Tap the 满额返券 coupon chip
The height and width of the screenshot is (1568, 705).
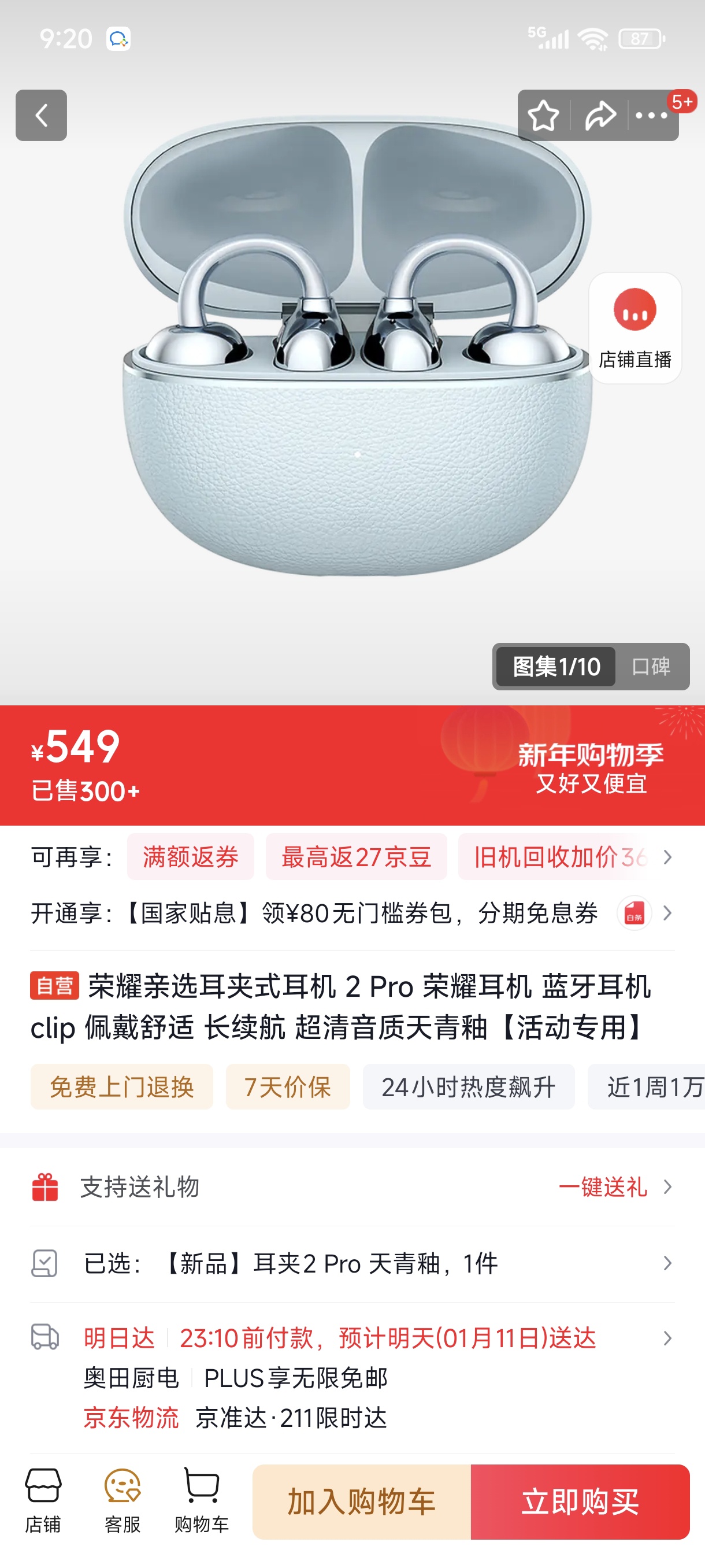point(190,856)
